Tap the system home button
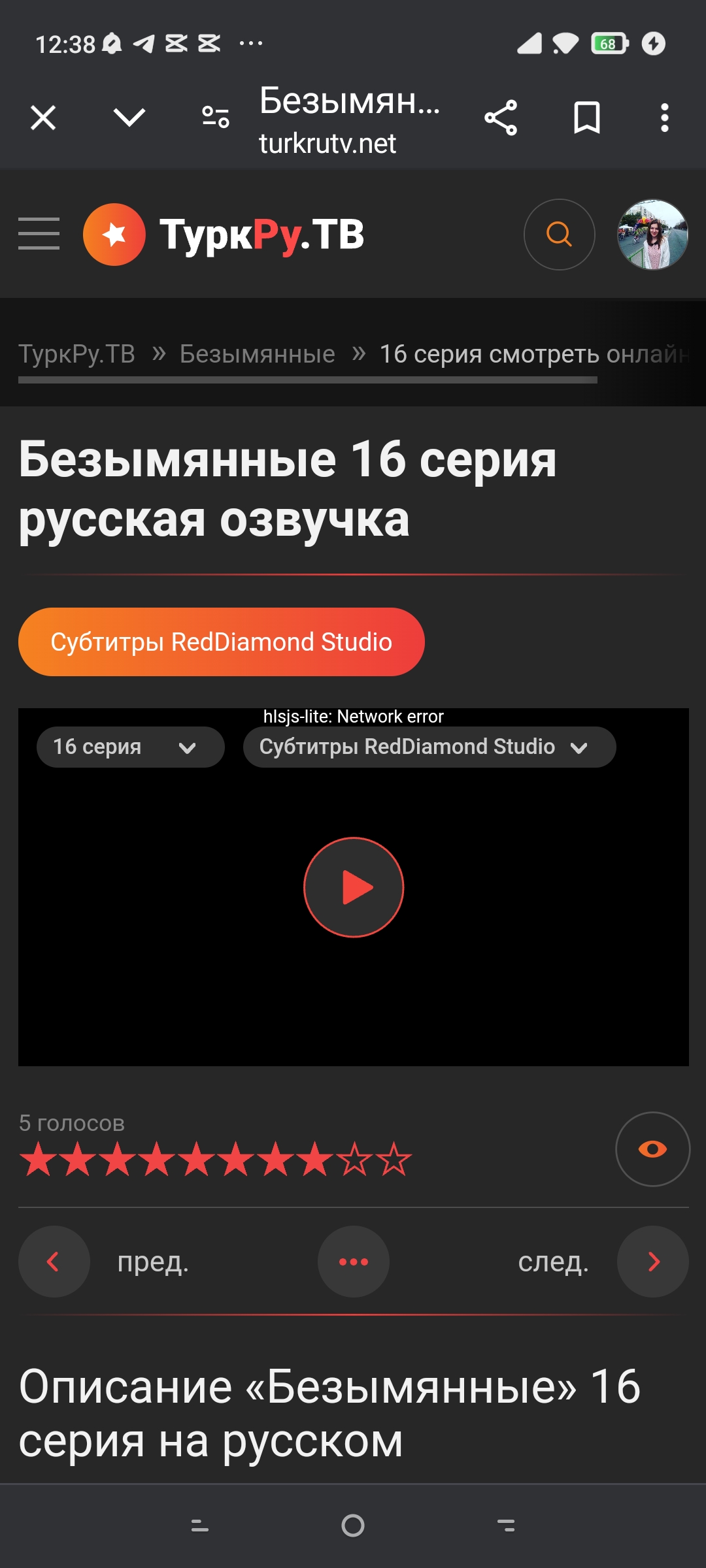 tap(353, 1526)
